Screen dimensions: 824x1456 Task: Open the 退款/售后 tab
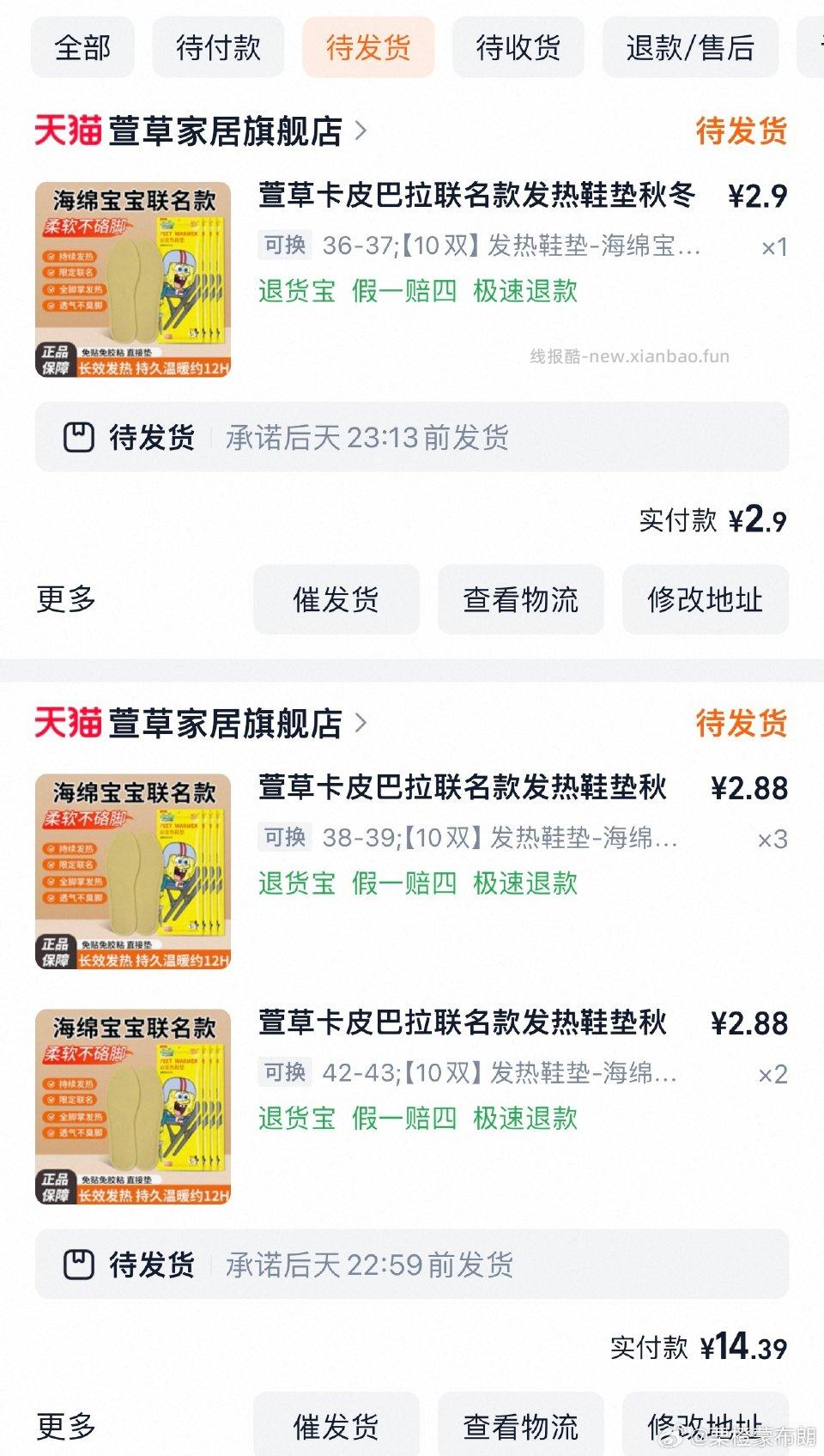690,49
